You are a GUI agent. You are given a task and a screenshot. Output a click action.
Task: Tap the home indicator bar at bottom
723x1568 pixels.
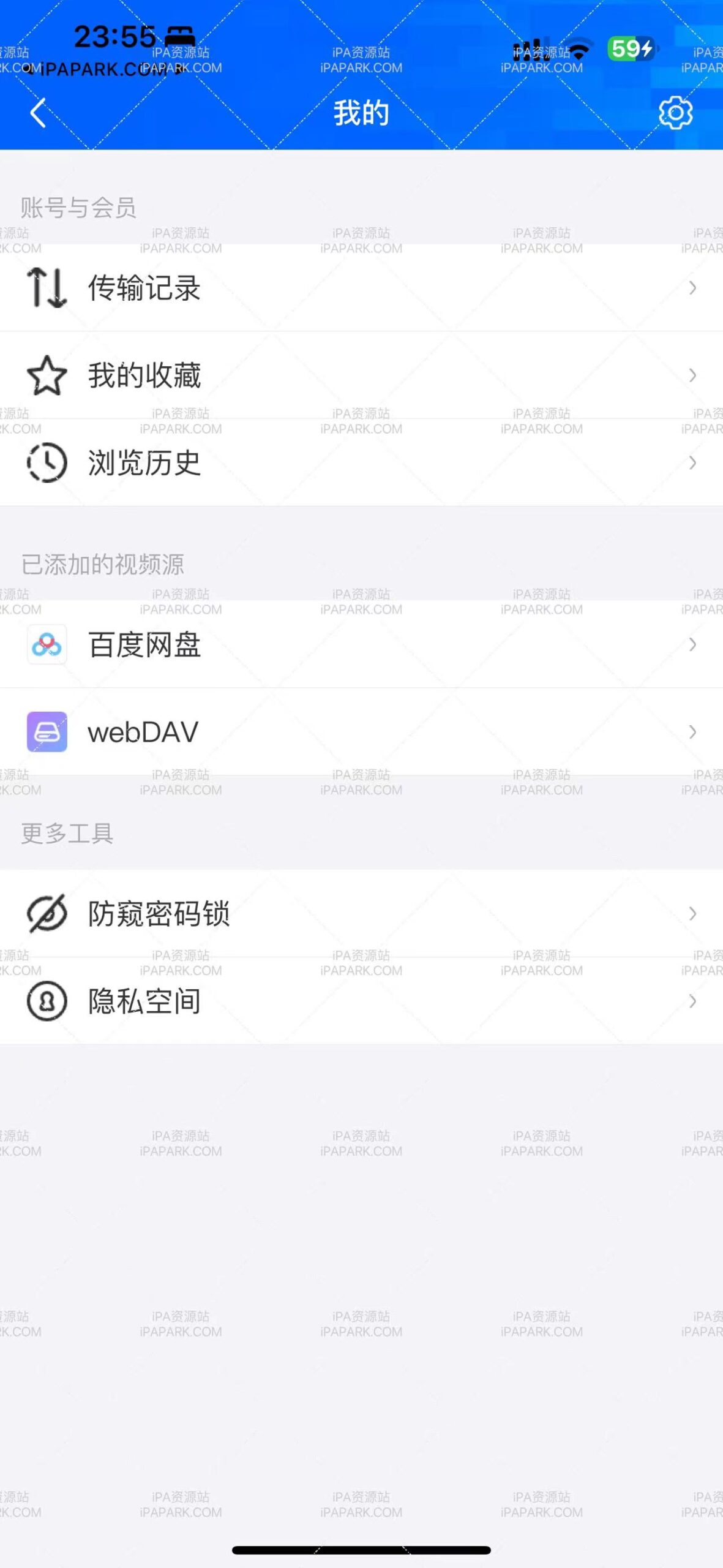tap(361, 1551)
